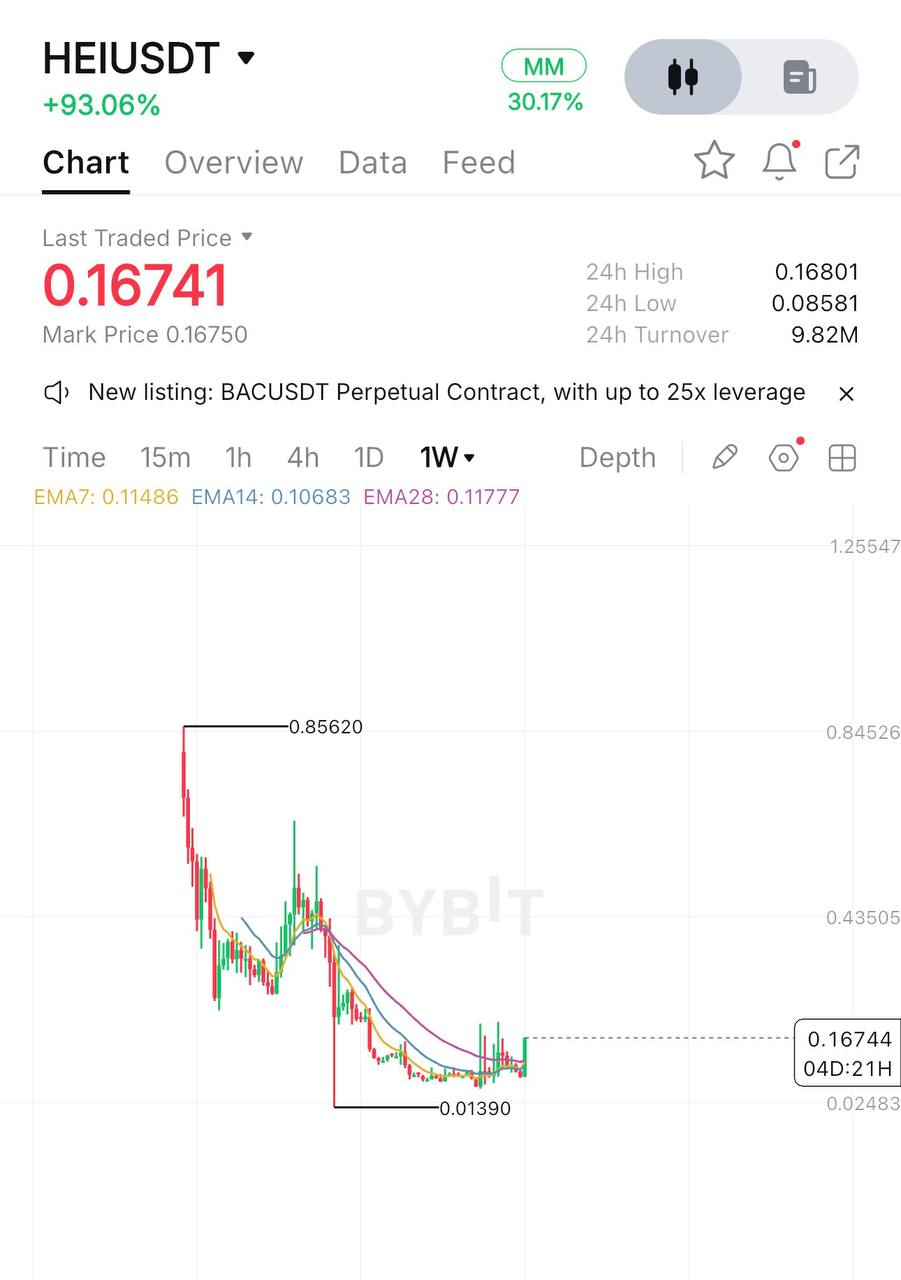Open the 1W timeframe dropdown
901x1280 pixels.
click(447, 458)
